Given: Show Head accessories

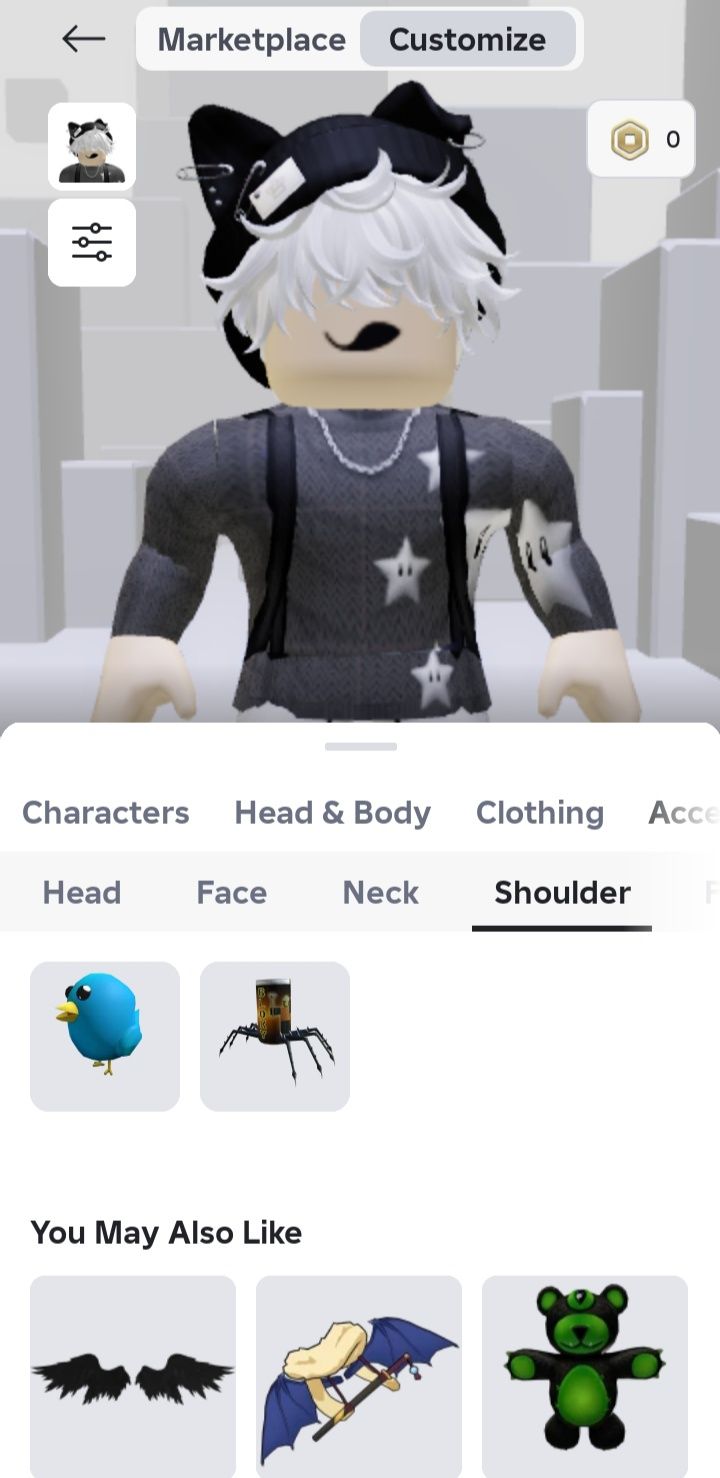Looking at the screenshot, I should 81,892.
